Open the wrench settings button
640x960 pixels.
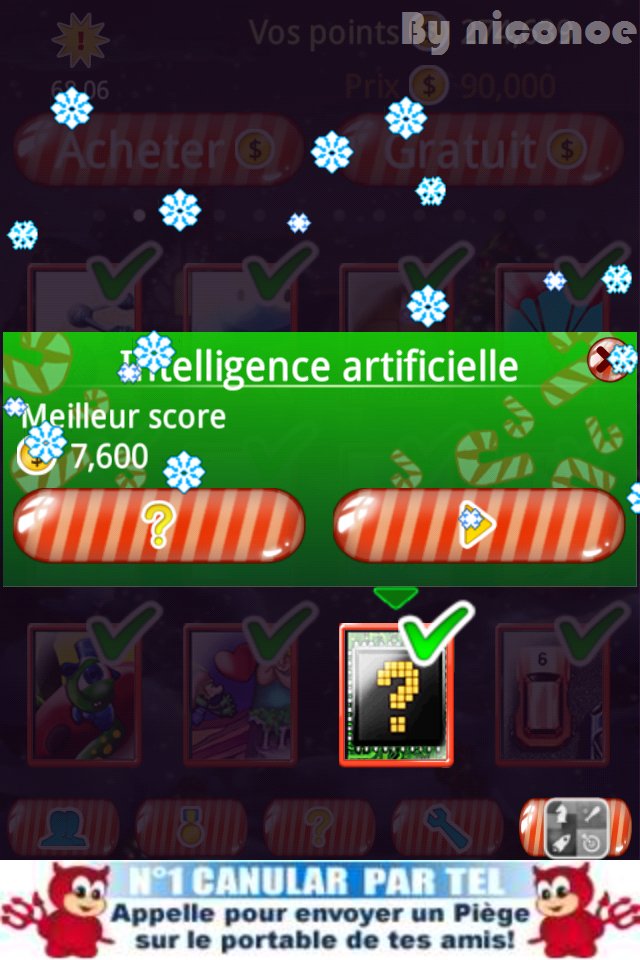[446, 828]
